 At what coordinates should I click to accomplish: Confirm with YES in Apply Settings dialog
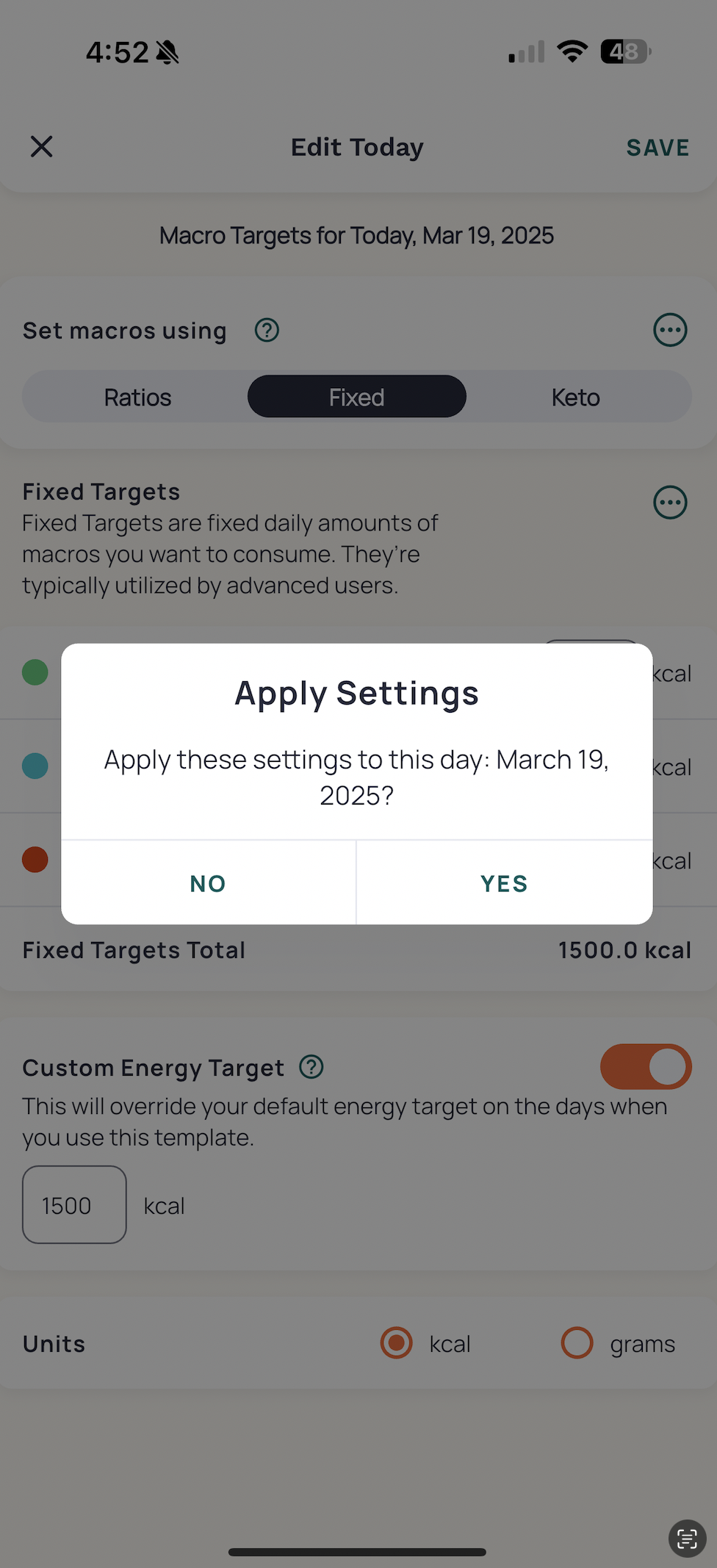click(x=504, y=882)
